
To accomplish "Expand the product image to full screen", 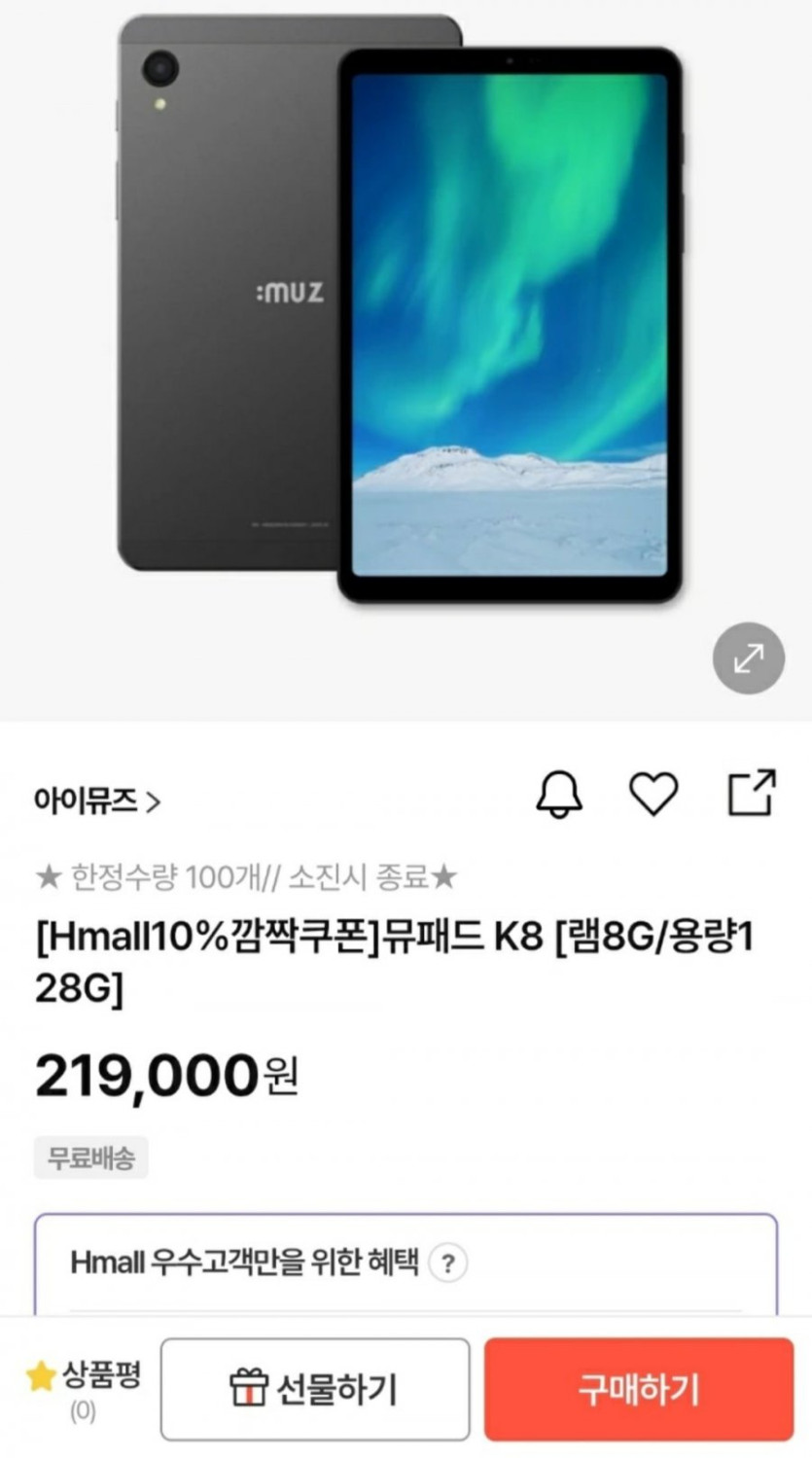I will pos(748,658).
